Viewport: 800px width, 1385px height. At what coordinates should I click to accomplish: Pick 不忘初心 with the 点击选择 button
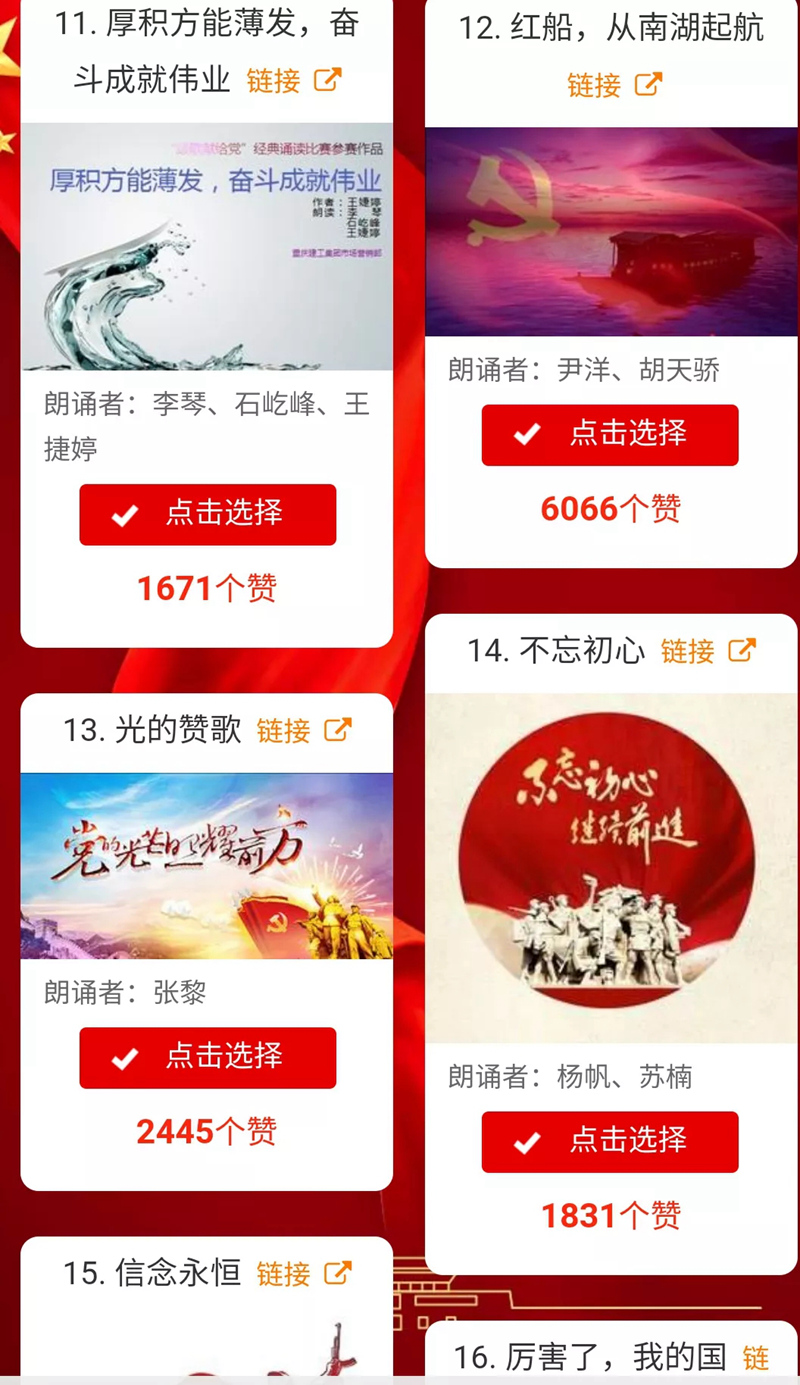[609, 1141]
